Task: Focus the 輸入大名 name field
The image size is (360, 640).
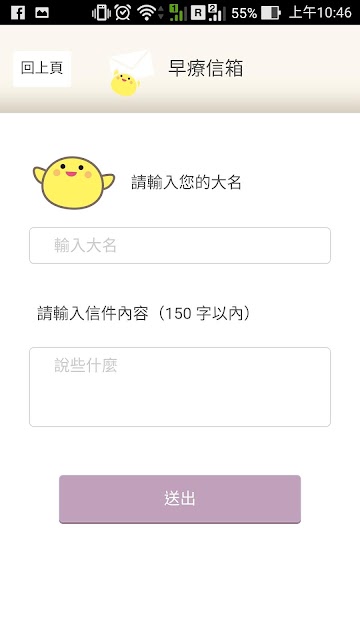Action: click(x=180, y=245)
